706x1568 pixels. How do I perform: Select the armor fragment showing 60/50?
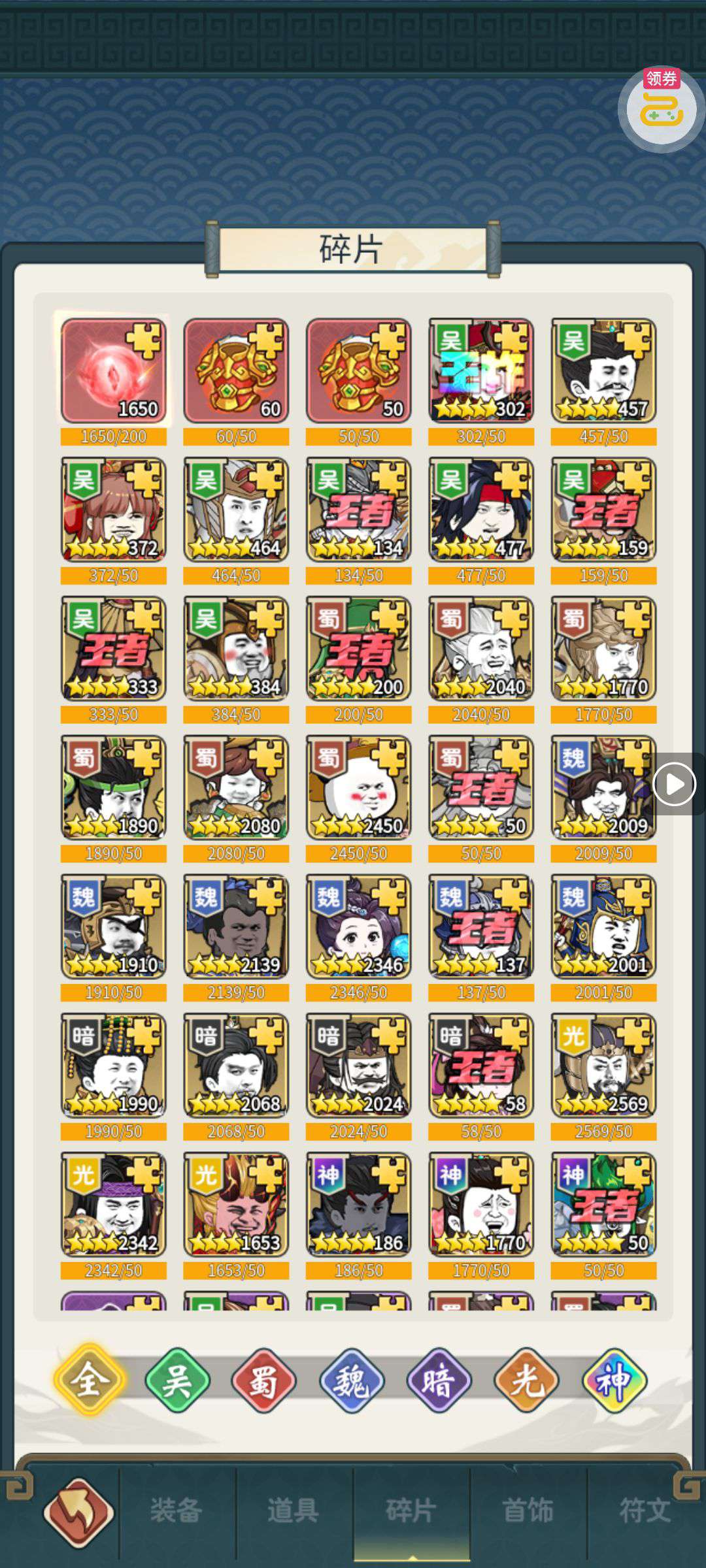point(236,371)
